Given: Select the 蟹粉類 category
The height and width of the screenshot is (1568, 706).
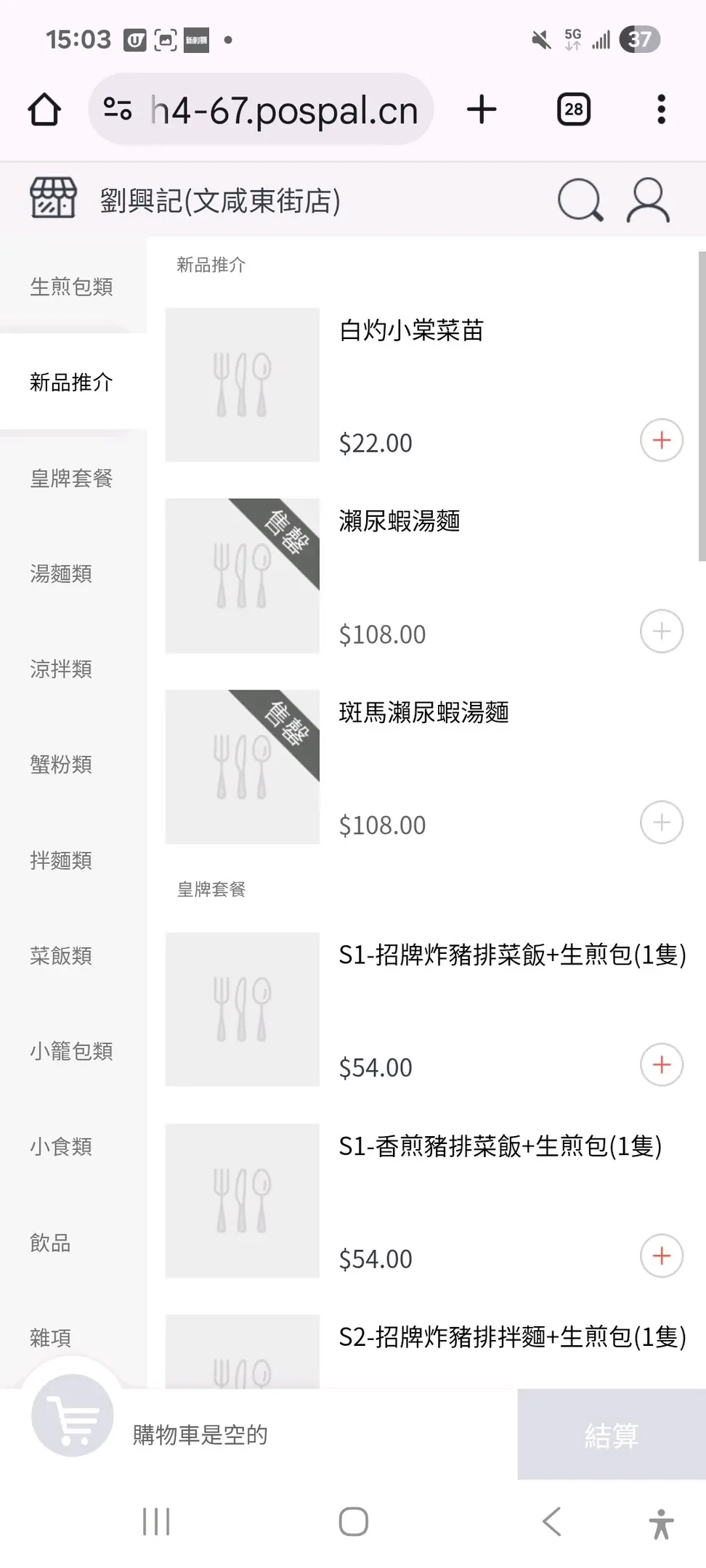Looking at the screenshot, I should 61,764.
